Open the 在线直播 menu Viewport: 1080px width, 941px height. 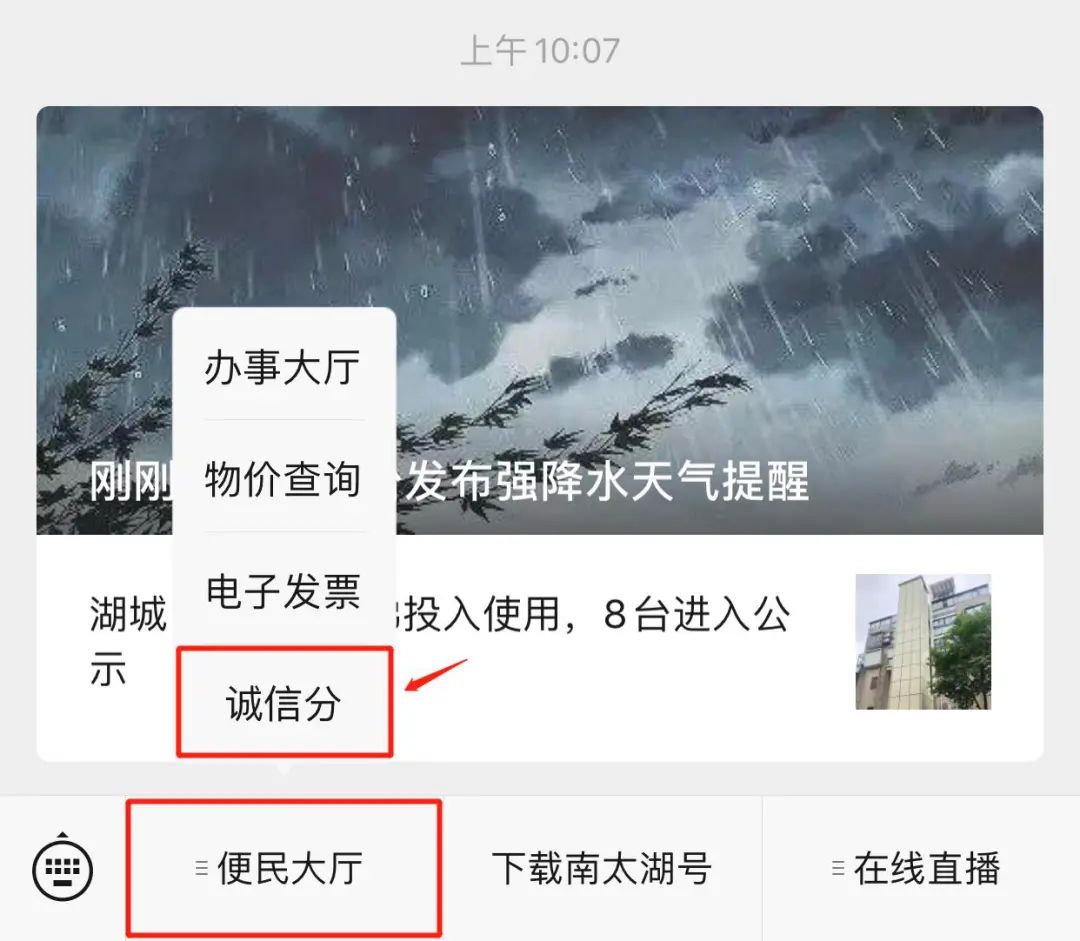[x=922, y=868]
